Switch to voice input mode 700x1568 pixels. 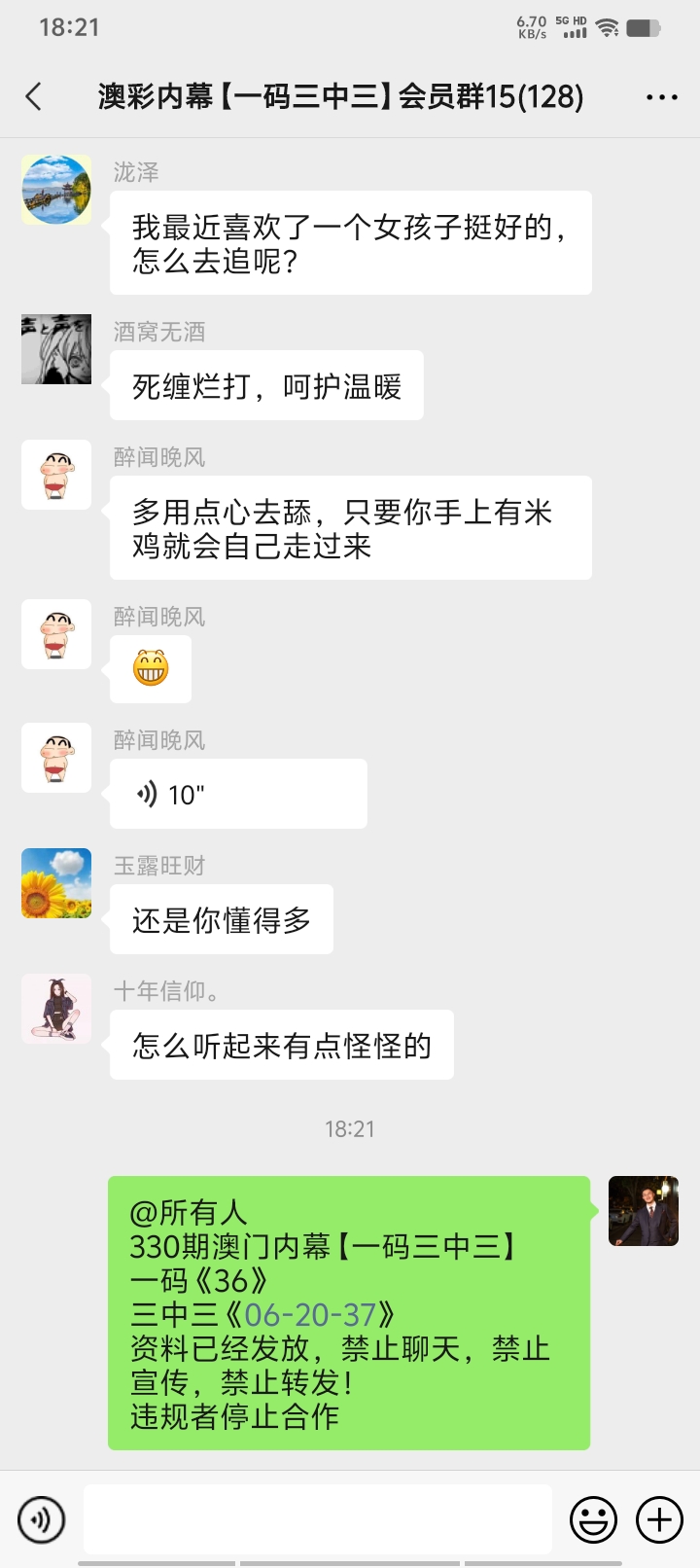coord(42,1519)
